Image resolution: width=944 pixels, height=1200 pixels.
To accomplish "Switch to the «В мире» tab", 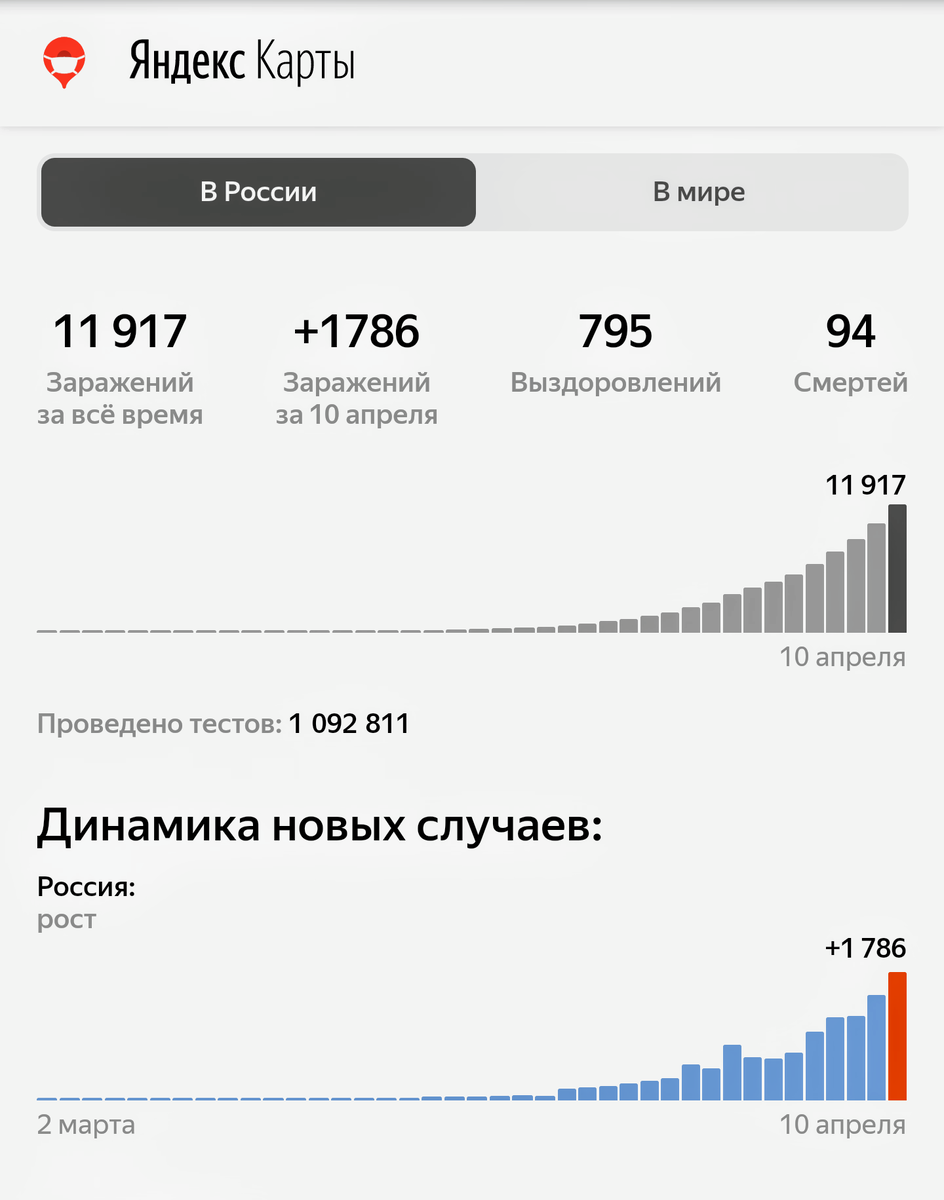I will (698, 192).
